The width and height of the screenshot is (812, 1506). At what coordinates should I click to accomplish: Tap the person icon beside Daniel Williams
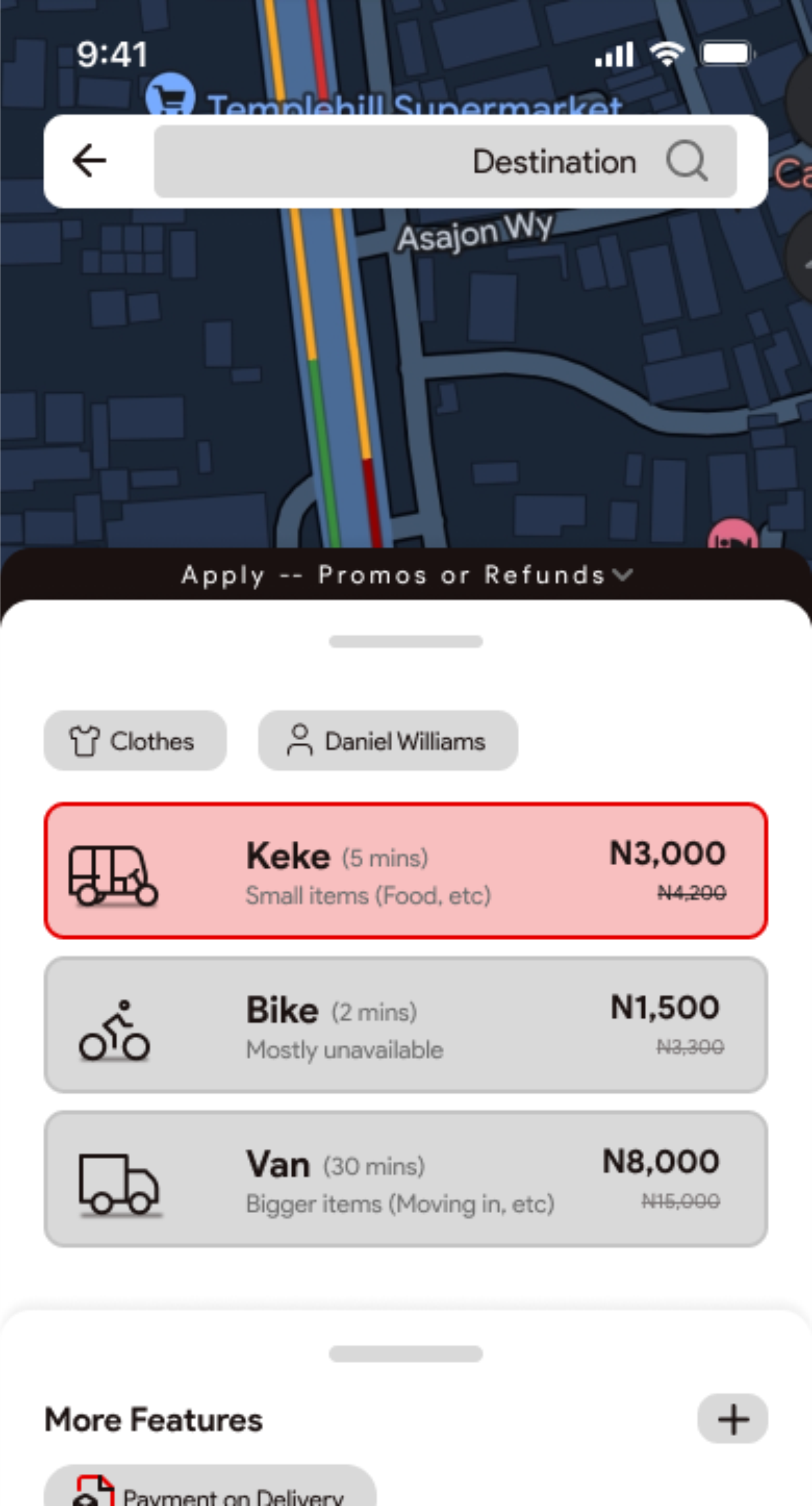pyautogui.click(x=300, y=740)
